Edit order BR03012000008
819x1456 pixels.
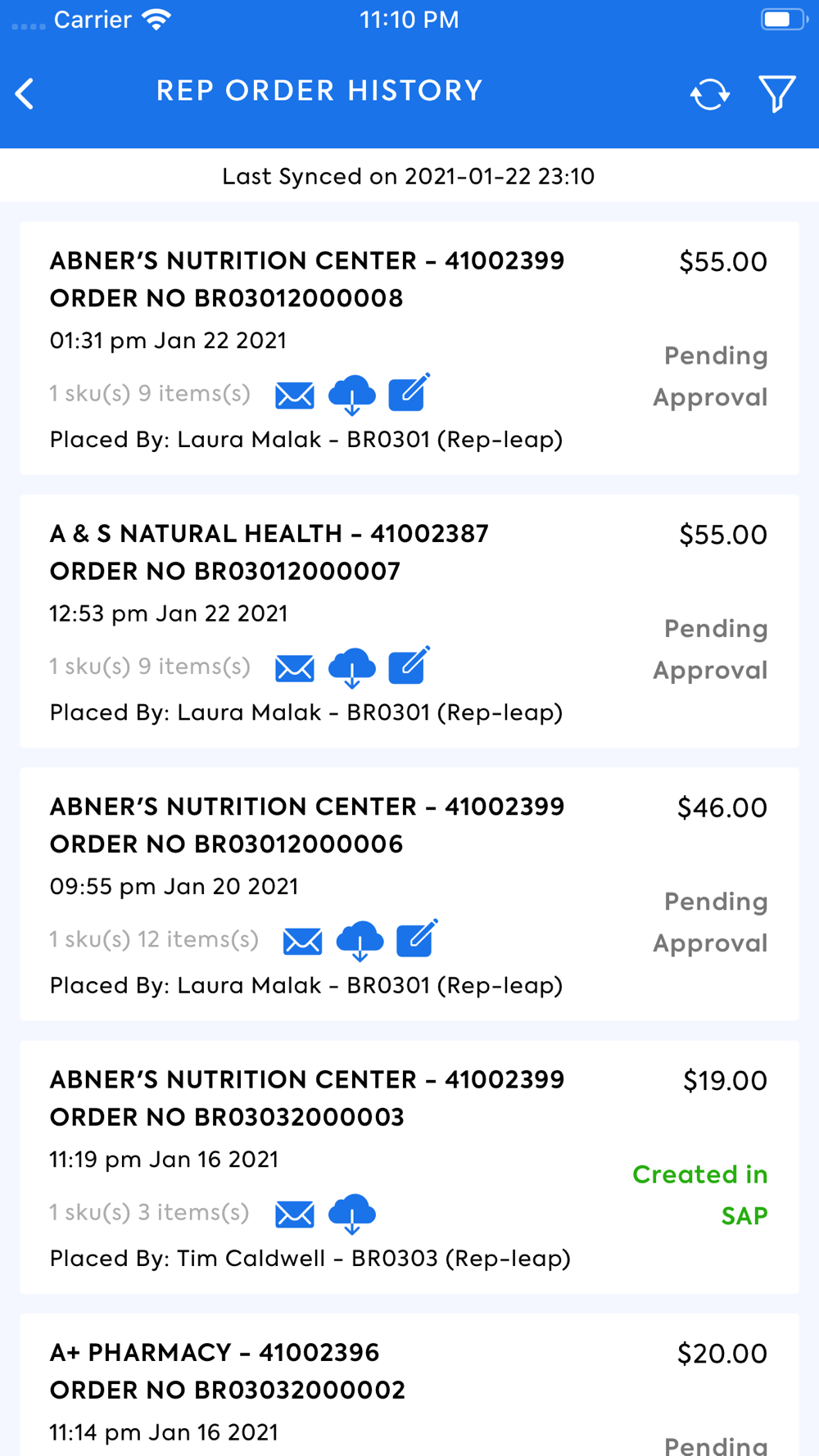pyautogui.click(x=409, y=392)
